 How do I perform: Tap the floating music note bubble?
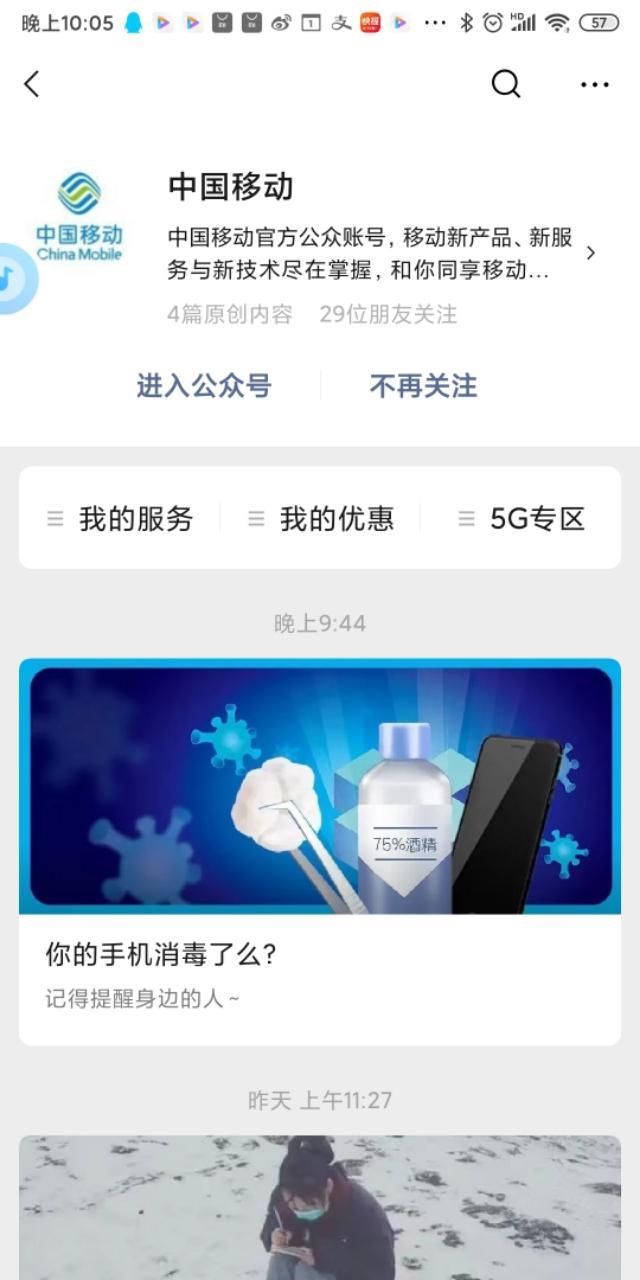pyautogui.click(x=12, y=279)
